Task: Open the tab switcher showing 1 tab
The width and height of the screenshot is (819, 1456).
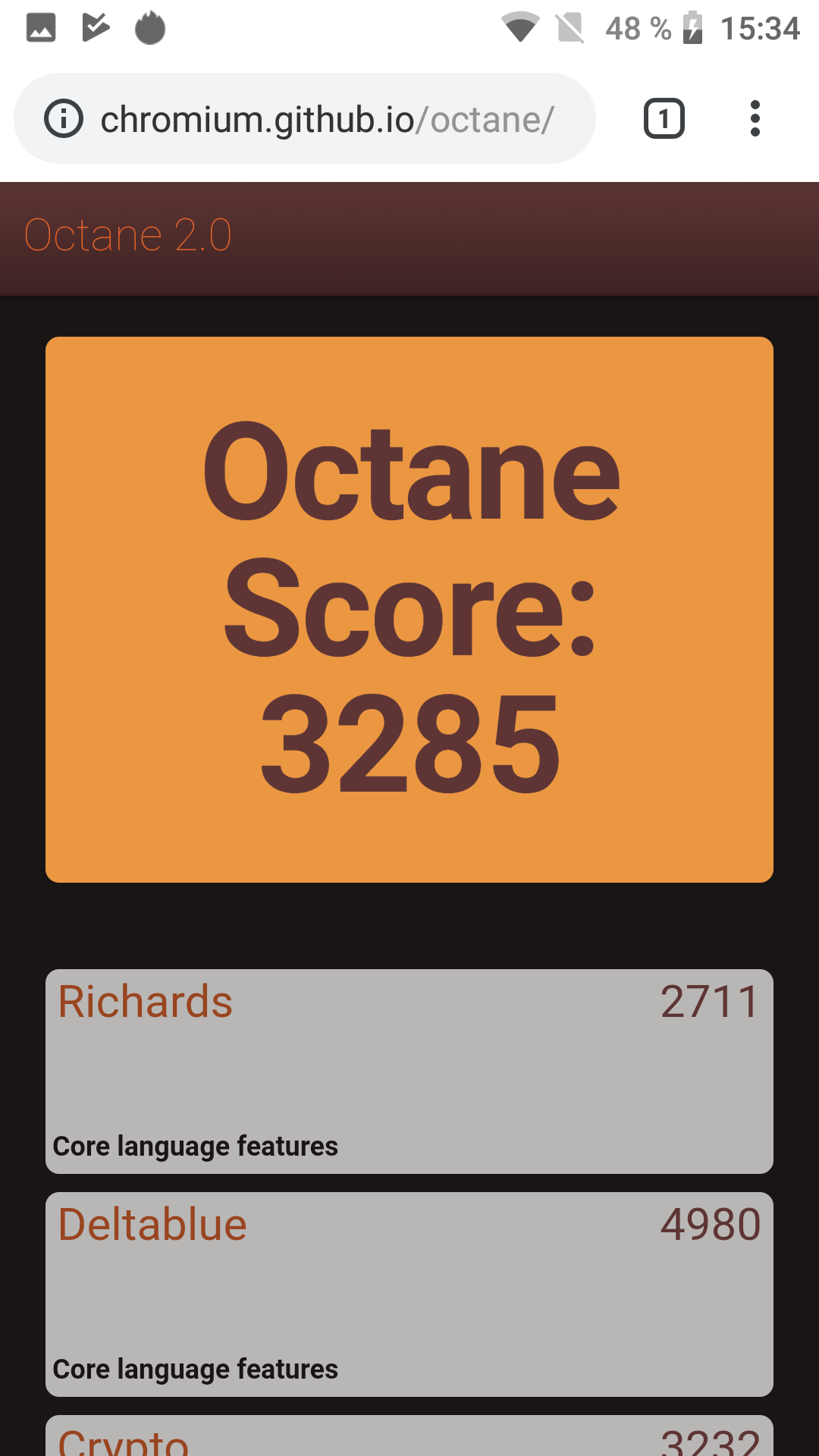Action: point(664,119)
